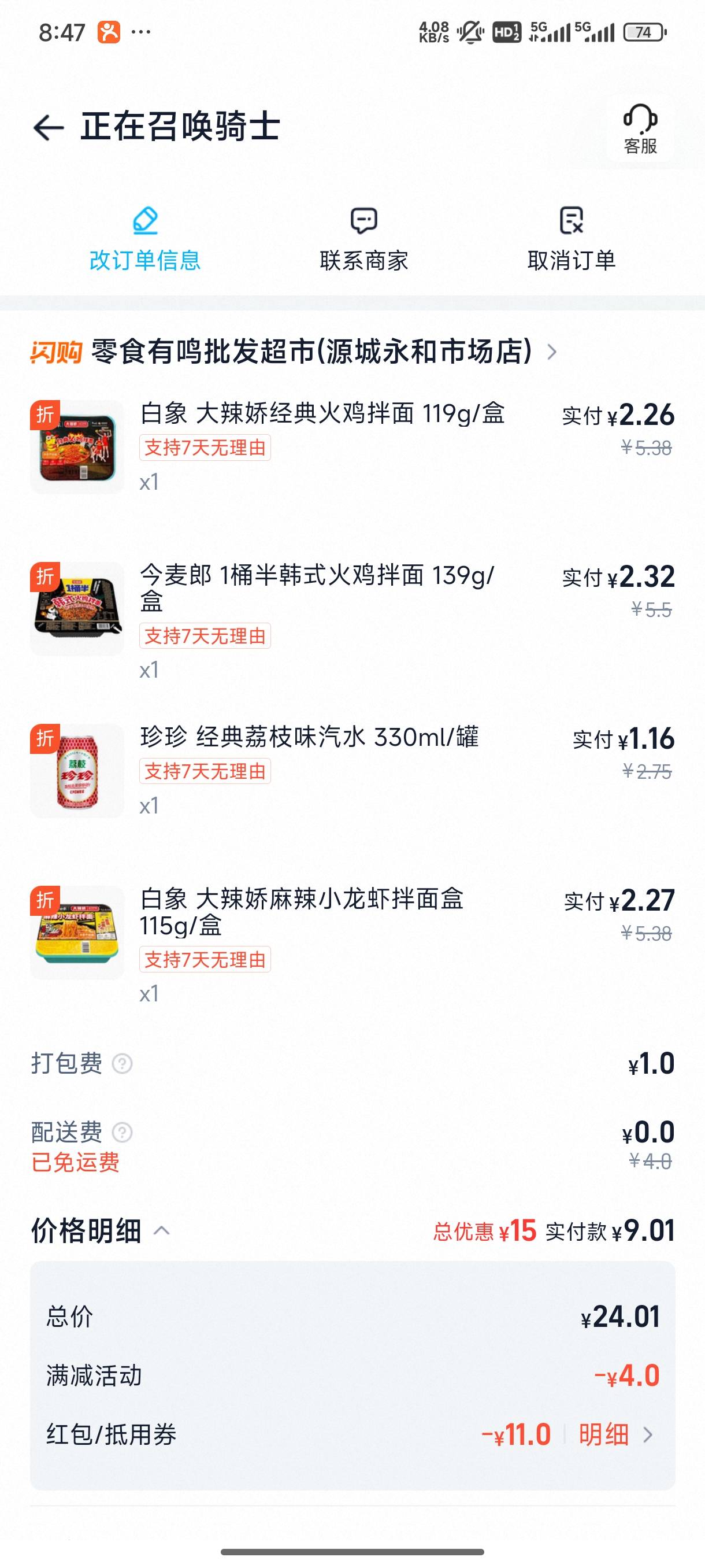This screenshot has width=705, height=1568.
Task: Show the 配送费 help question mark
Action: point(123,1132)
